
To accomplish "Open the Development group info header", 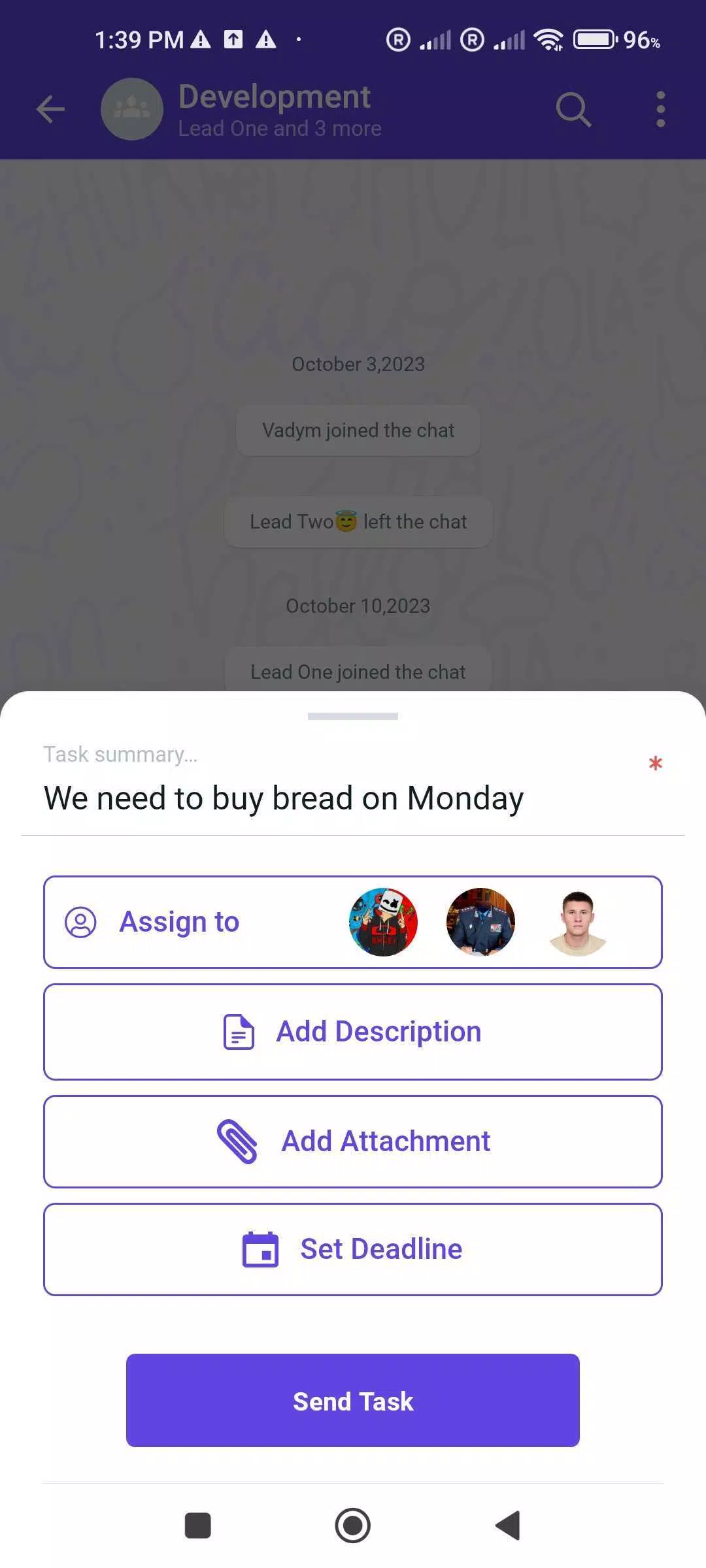I will pyautogui.click(x=275, y=109).
